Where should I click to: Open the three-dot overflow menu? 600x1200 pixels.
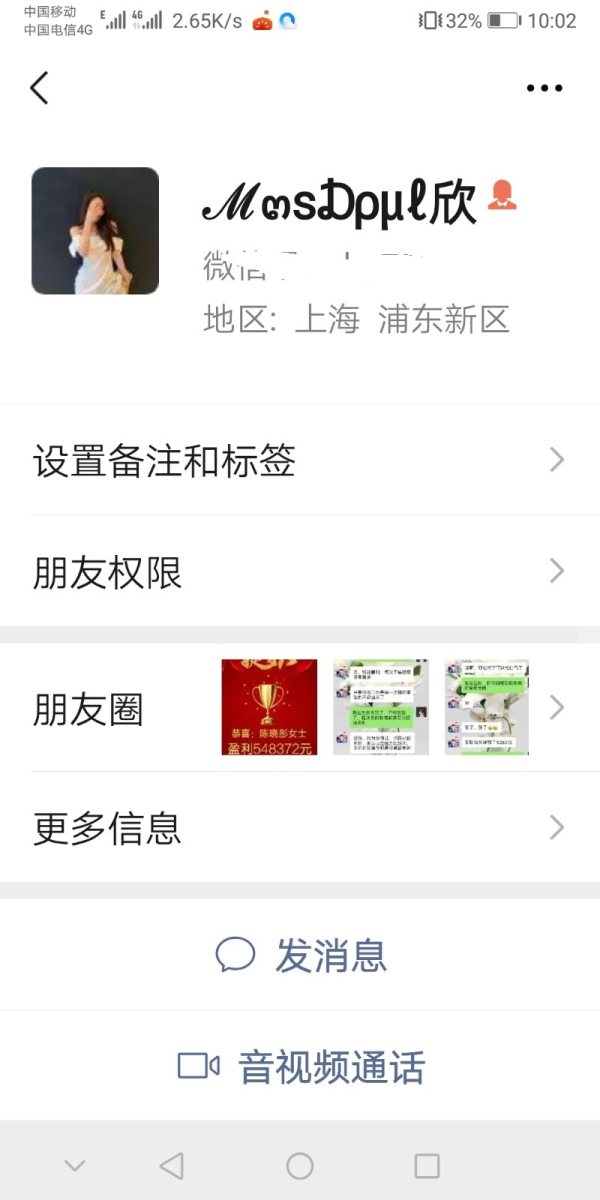click(x=544, y=88)
